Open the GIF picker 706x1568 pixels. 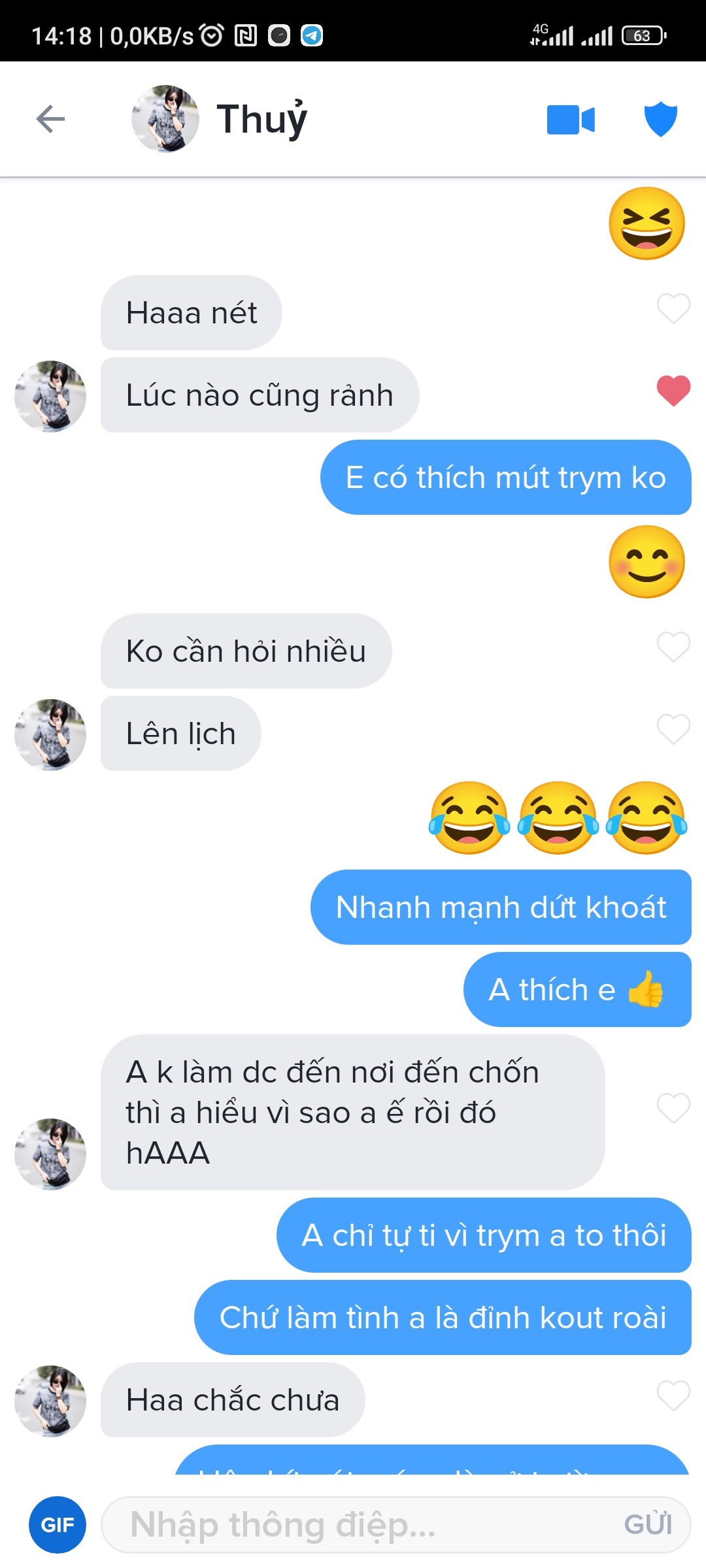coord(58,1524)
